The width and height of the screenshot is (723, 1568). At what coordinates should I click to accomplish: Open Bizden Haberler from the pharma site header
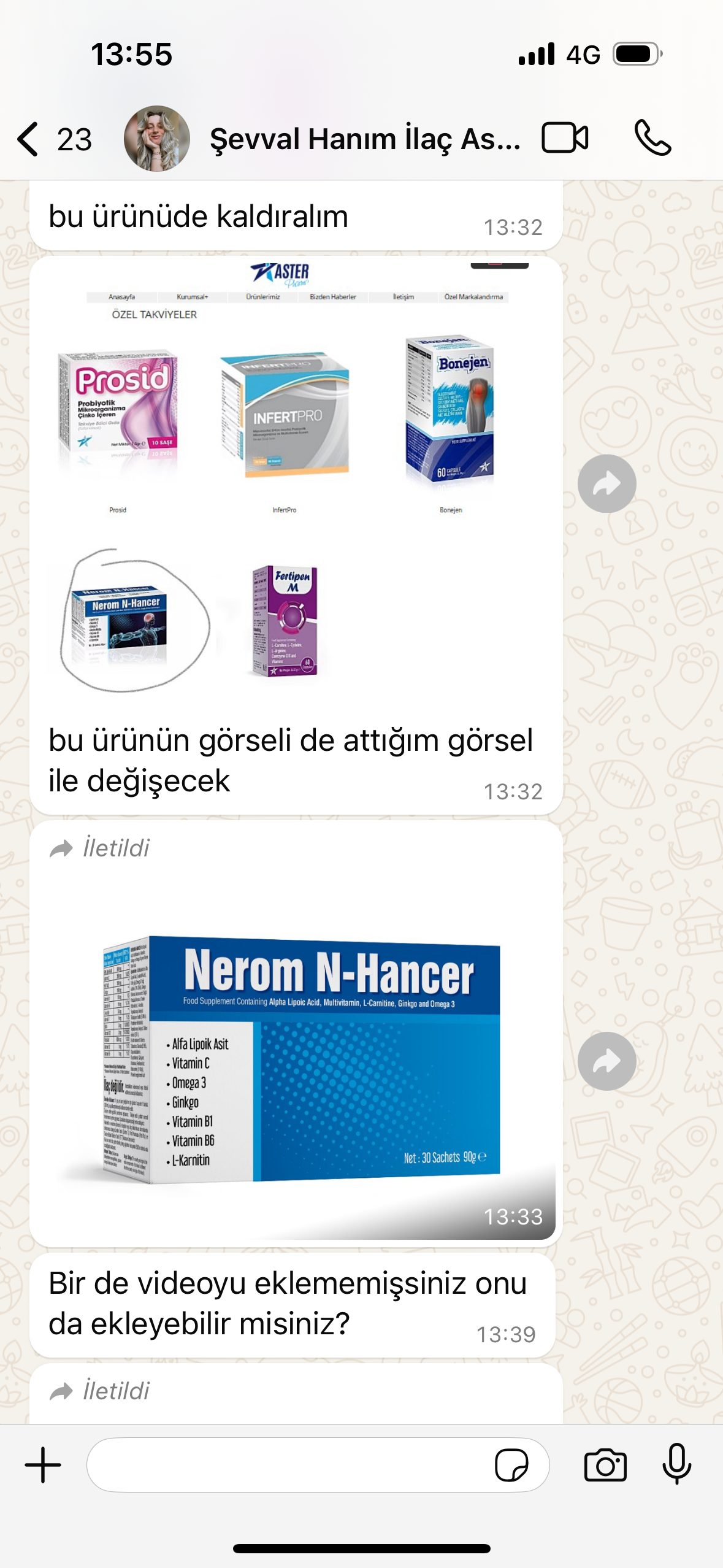coord(333,296)
